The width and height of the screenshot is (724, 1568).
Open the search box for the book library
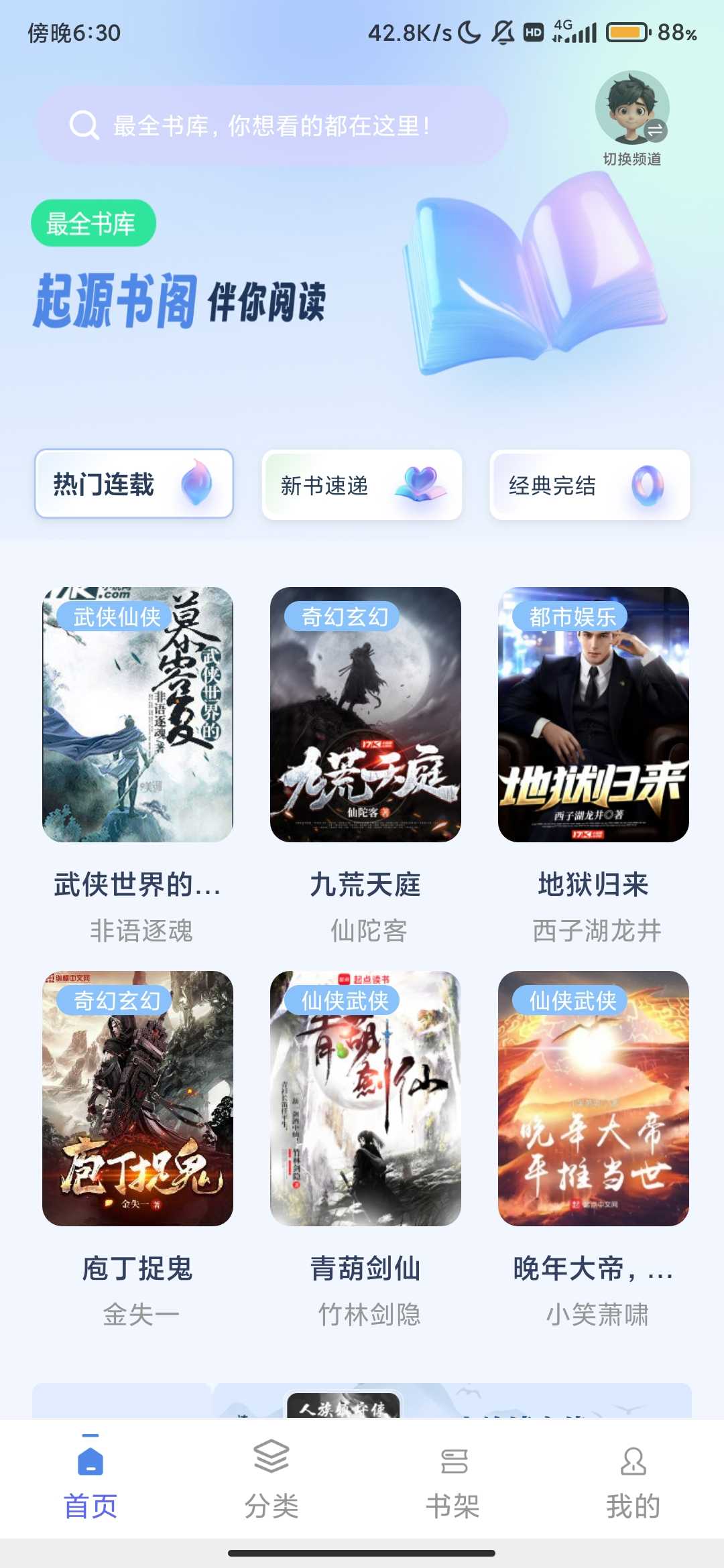[271, 125]
